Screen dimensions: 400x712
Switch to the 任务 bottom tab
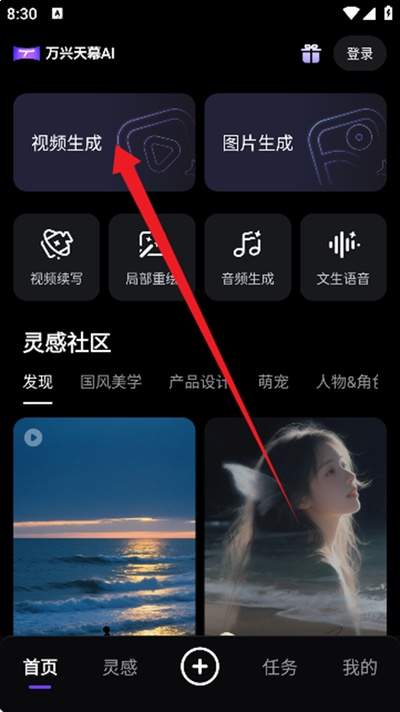point(280,668)
